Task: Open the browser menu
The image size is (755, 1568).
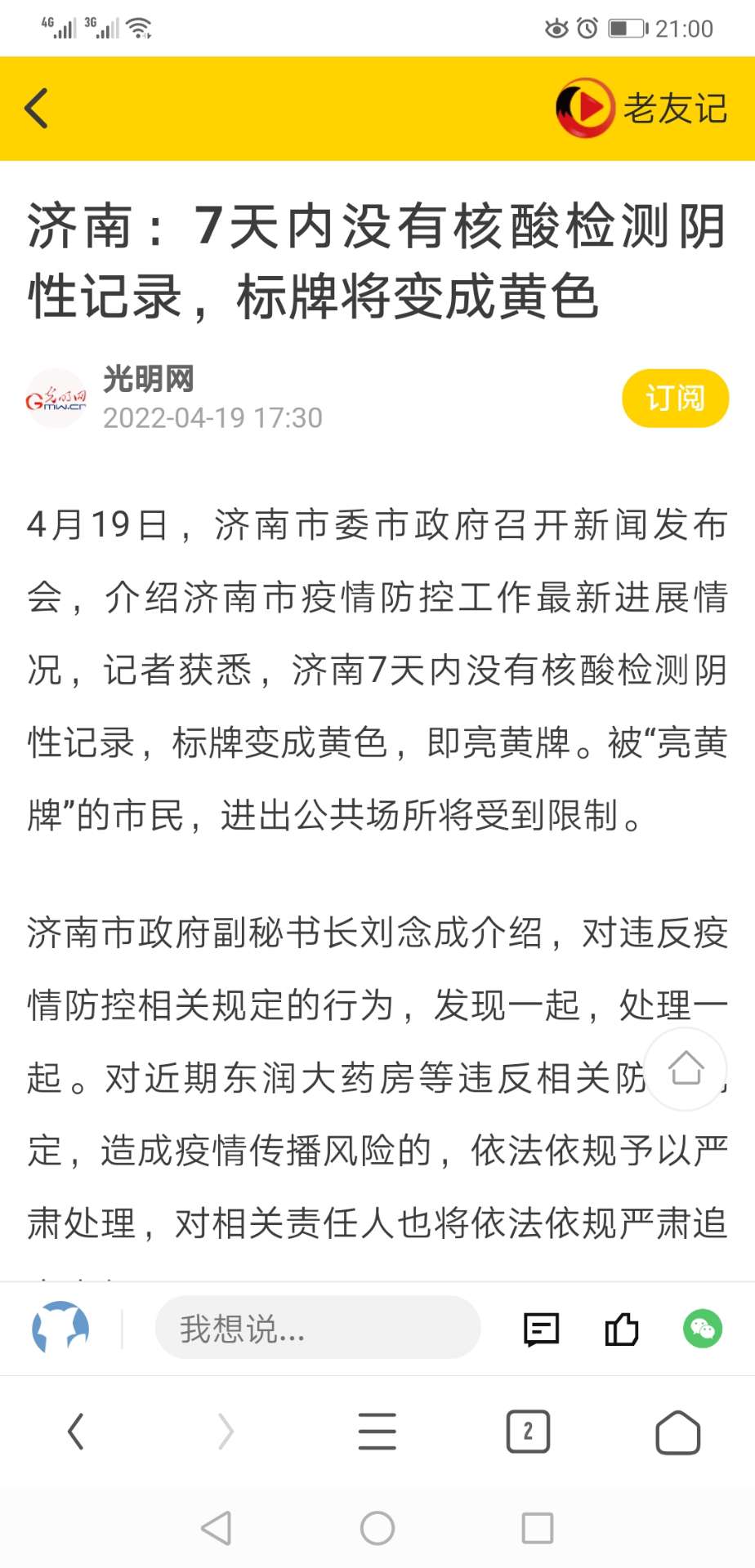Action: 377,1432
